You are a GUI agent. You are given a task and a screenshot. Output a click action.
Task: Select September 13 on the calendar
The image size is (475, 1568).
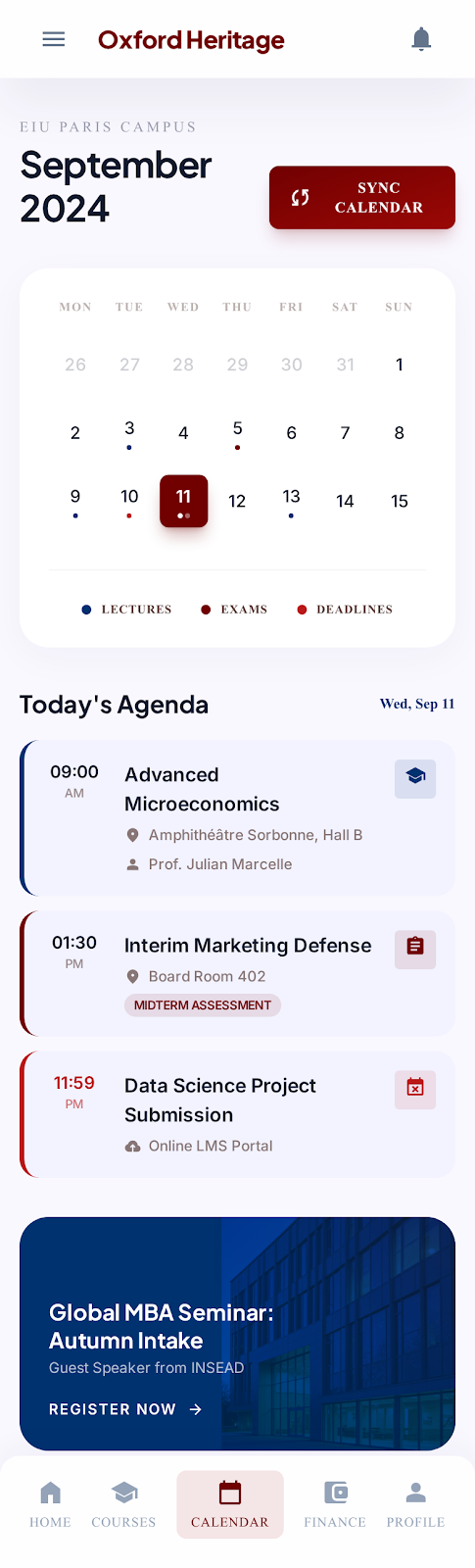click(291, 501)
